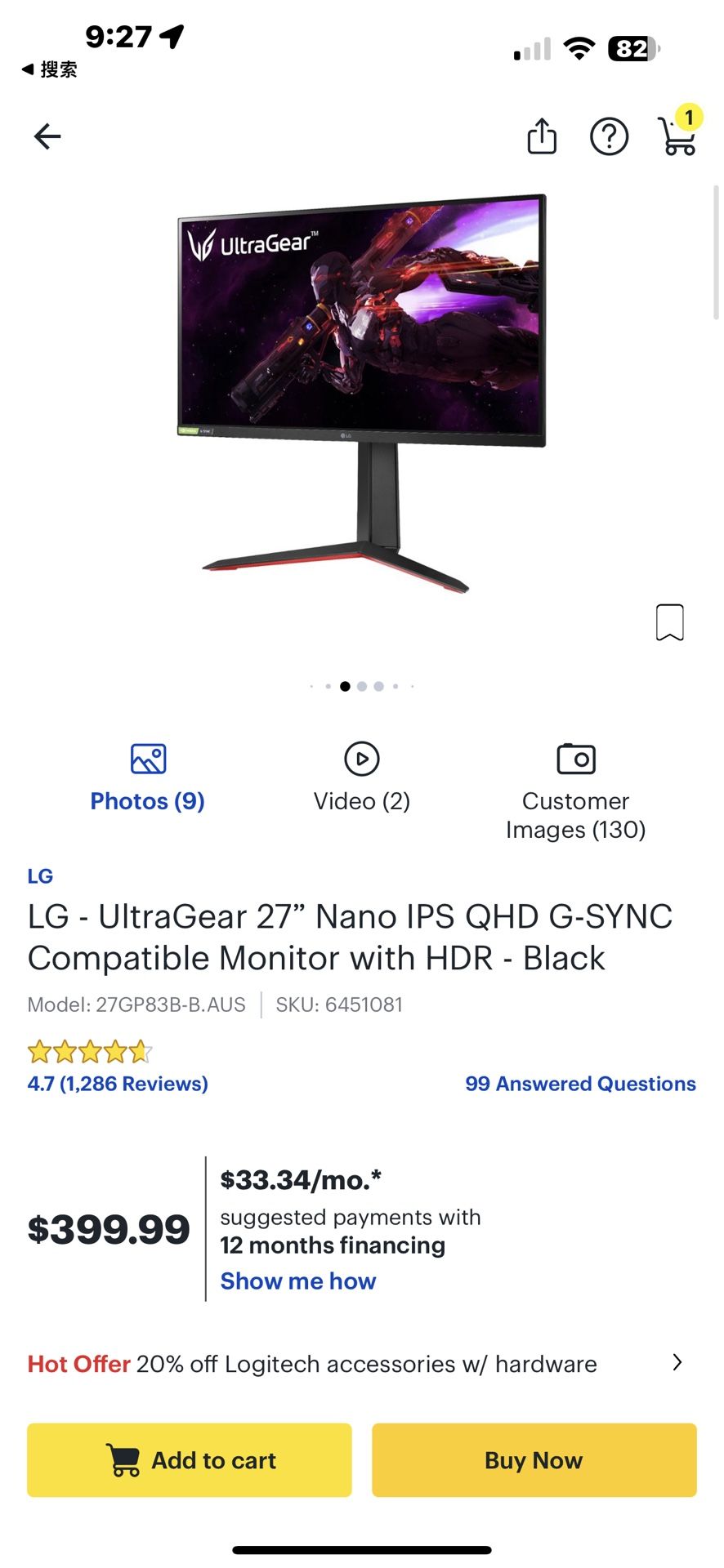Tap the cart badge showing 1 item

click(x=689, y=117)
